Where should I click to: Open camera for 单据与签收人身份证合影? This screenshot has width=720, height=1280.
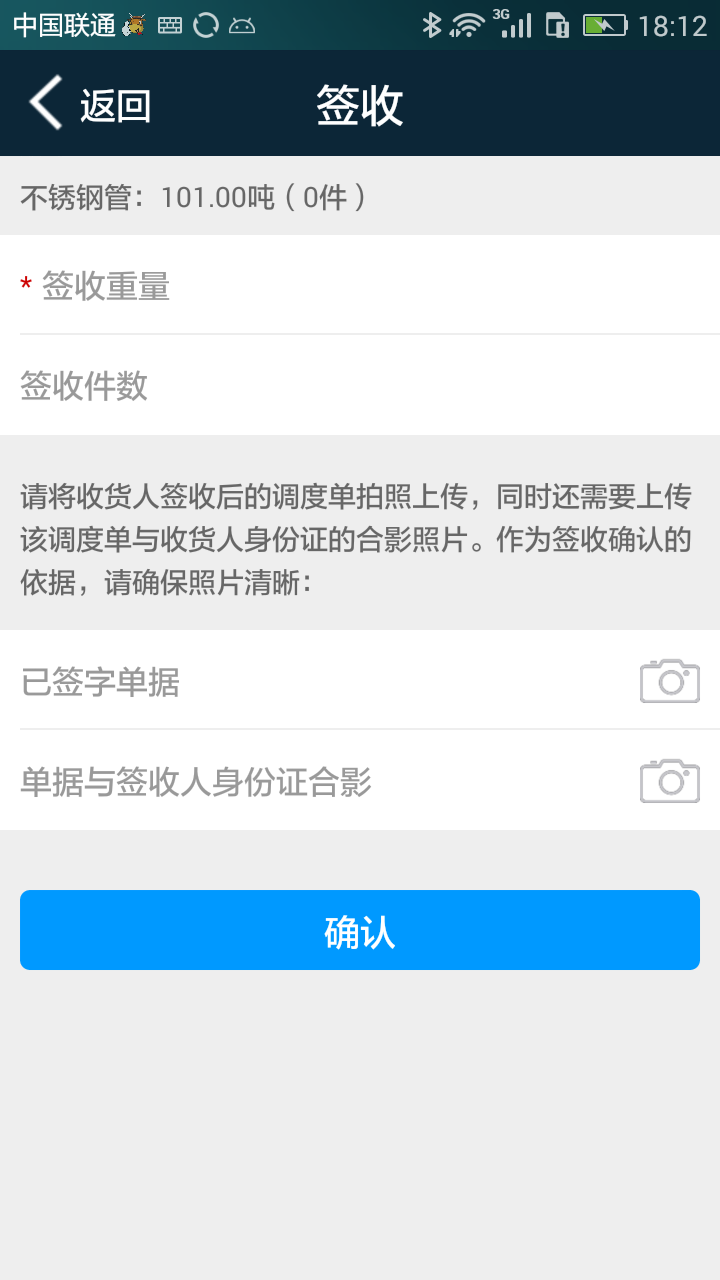(669, 781)
